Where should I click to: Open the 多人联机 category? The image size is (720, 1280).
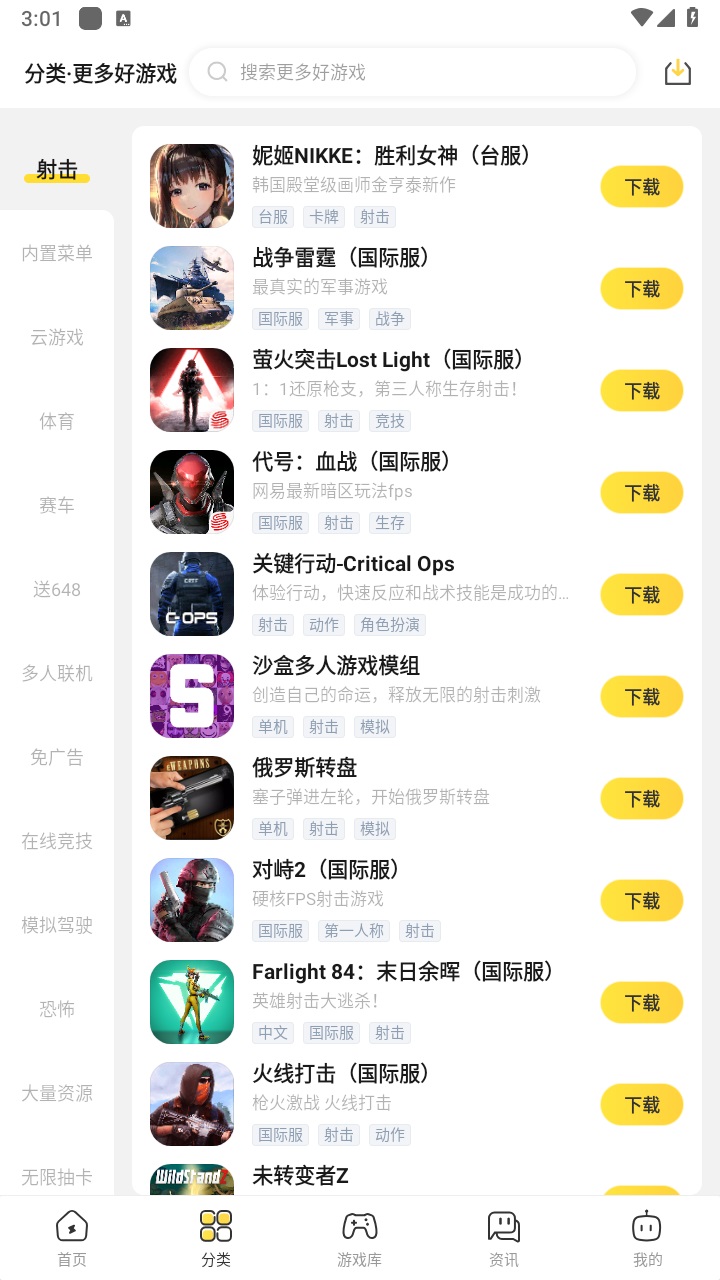[x=57, y=674]
